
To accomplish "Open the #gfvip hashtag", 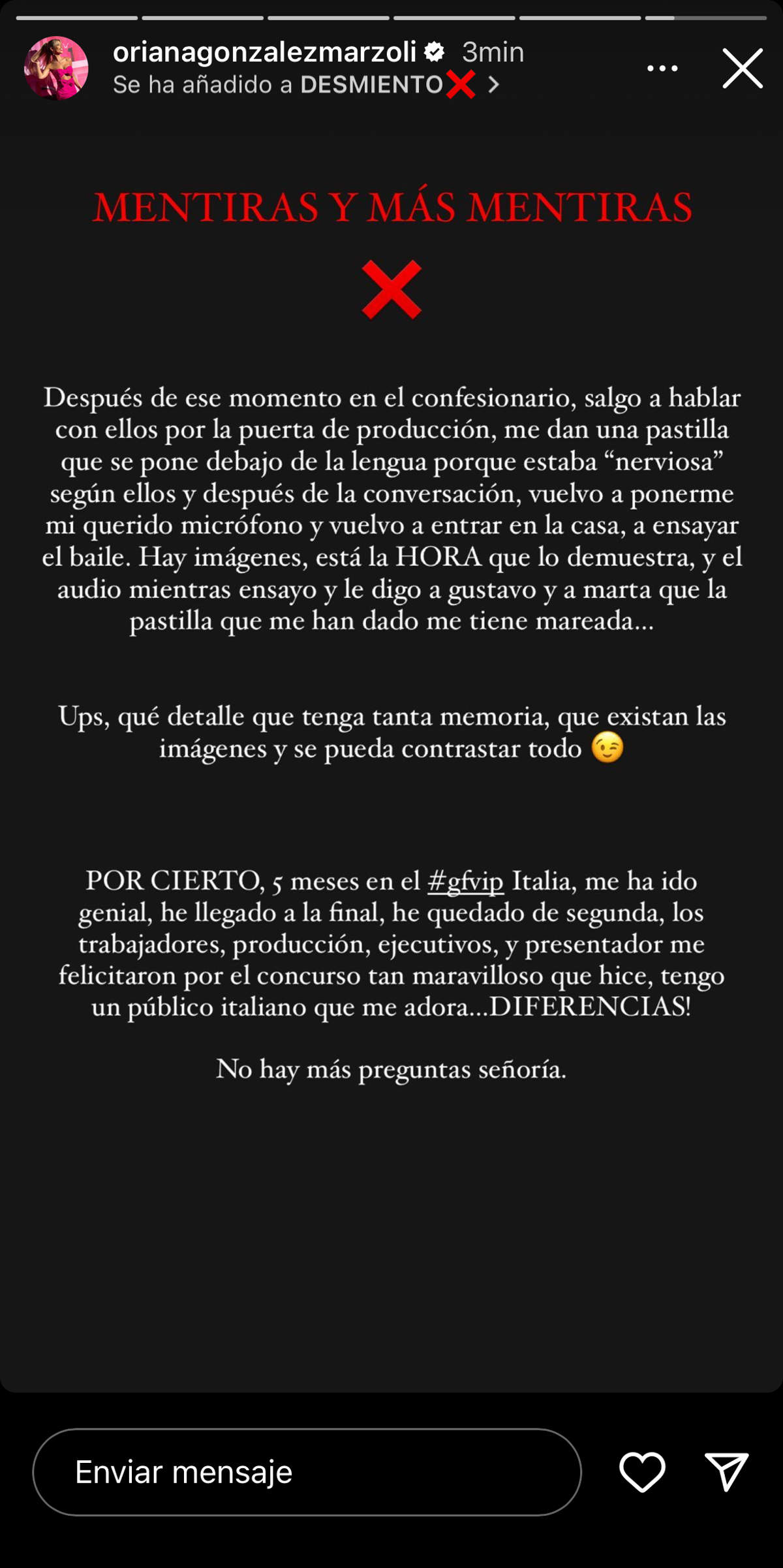I will click(x=465, y=881).
